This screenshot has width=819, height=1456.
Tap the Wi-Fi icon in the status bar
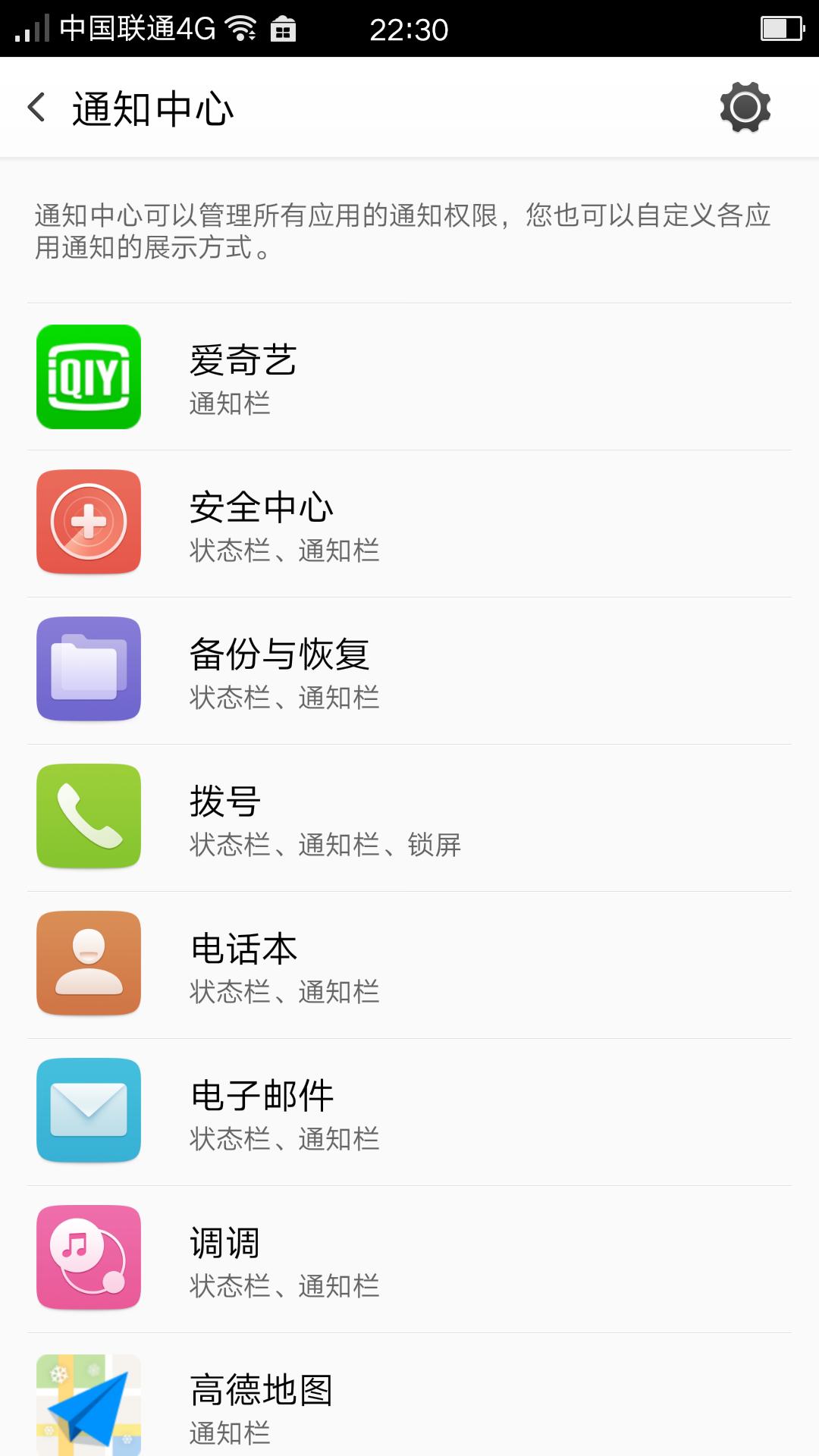tap(243, 27)
